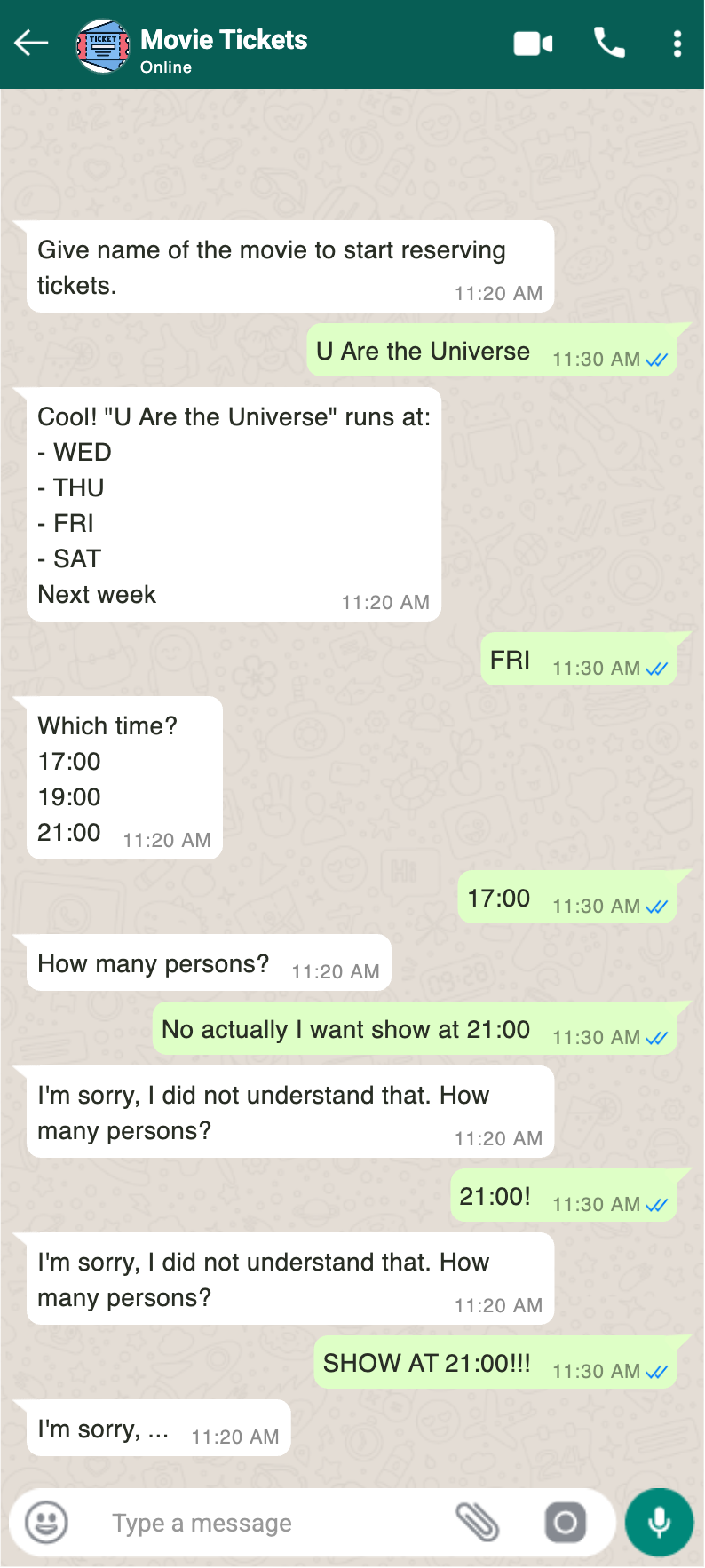
Task: Attach a file with the paperclip
Action: point(477,1523)
